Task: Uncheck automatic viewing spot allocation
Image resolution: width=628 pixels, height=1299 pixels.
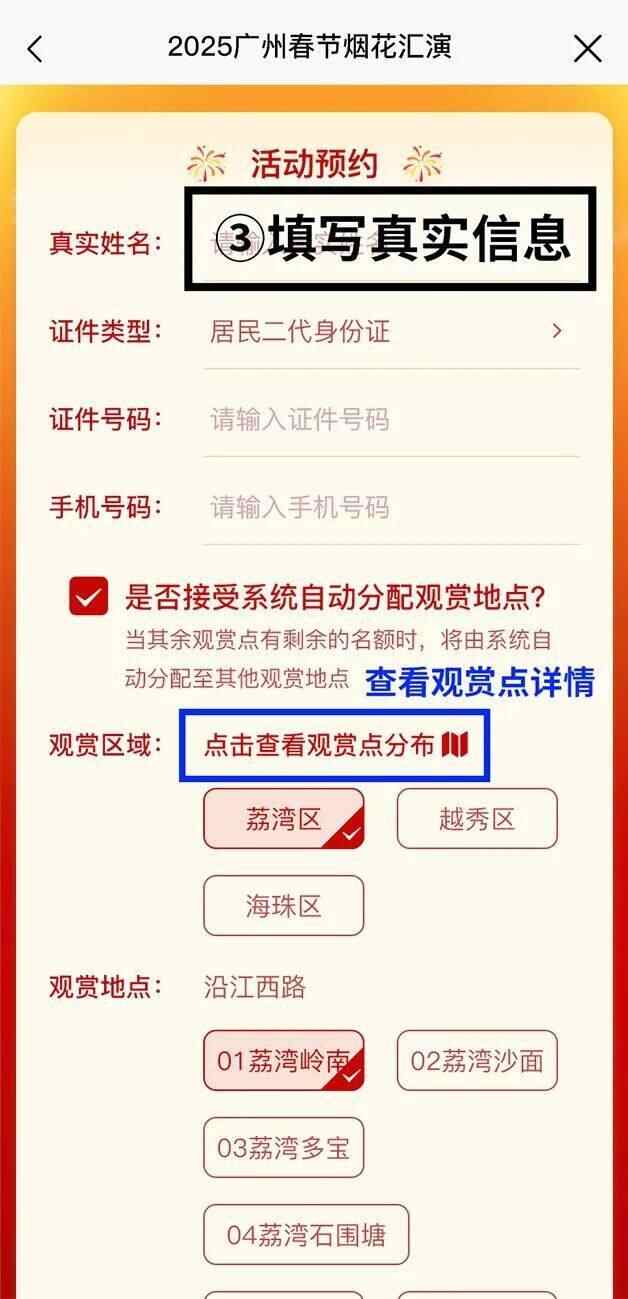Action: click(89, 597)
